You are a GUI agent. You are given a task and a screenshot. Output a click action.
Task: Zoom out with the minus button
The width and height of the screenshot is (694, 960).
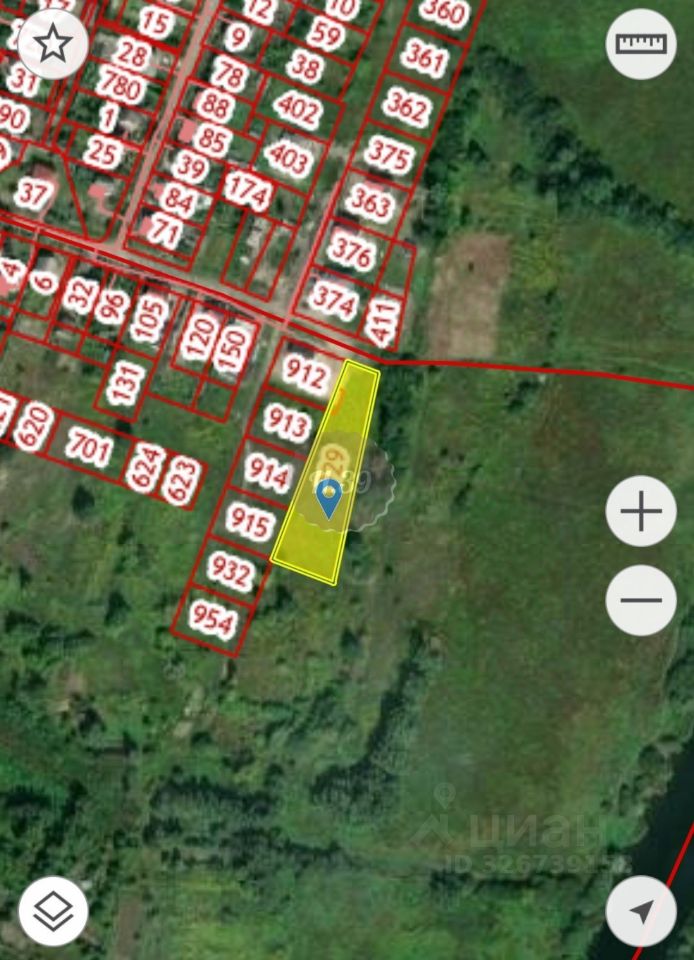pos(641,600)
